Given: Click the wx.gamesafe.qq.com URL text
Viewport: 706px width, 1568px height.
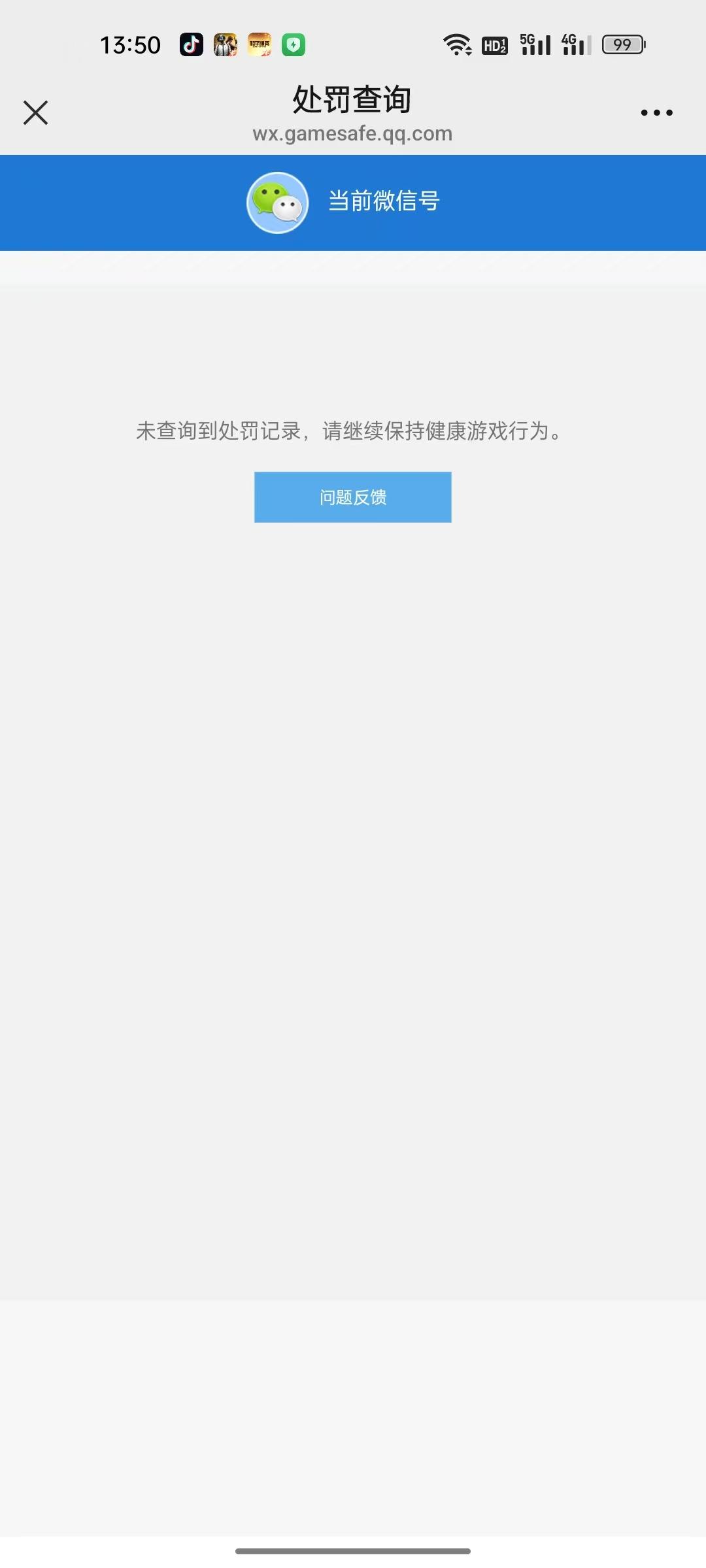Looking at the screenshot, I should 352,133.
